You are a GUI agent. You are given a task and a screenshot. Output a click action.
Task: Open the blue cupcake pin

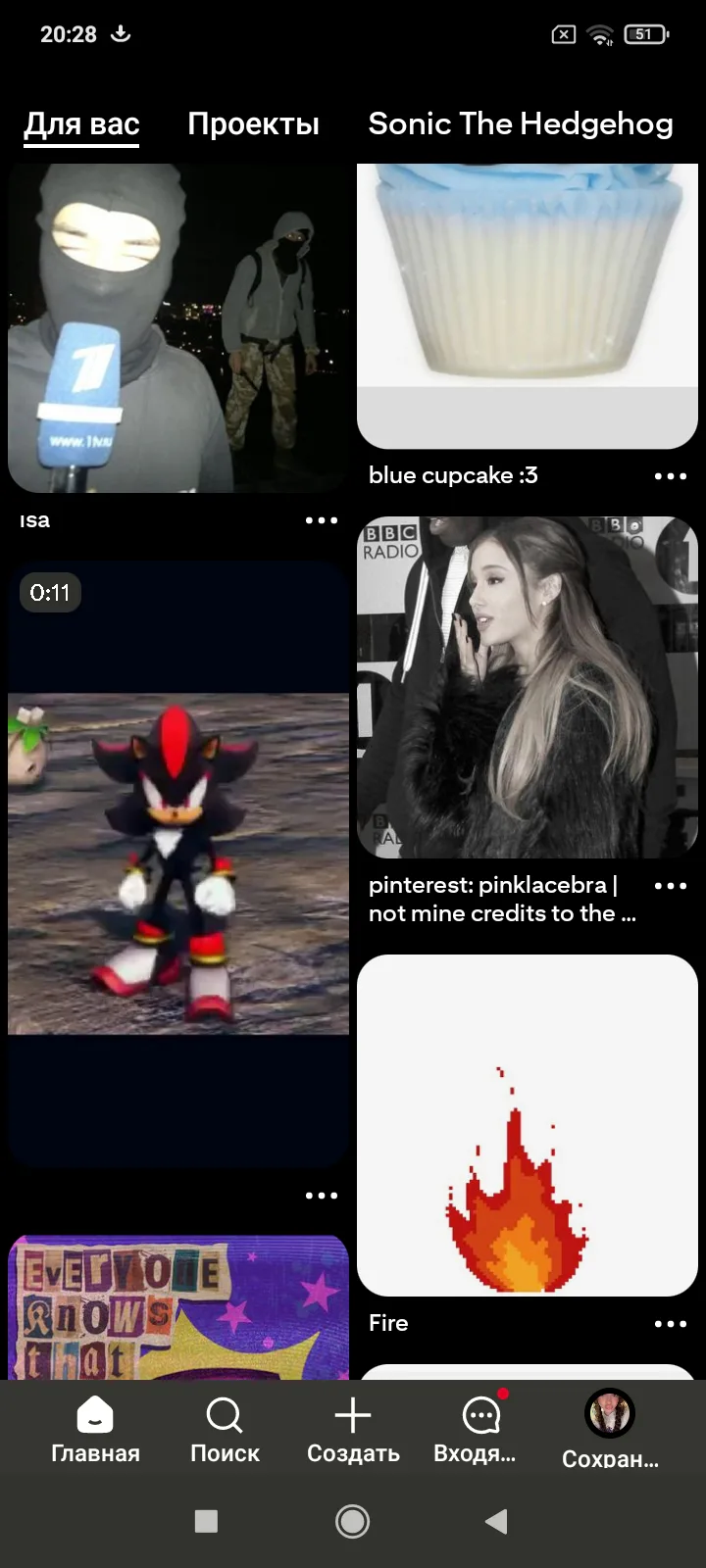(528, 306)
